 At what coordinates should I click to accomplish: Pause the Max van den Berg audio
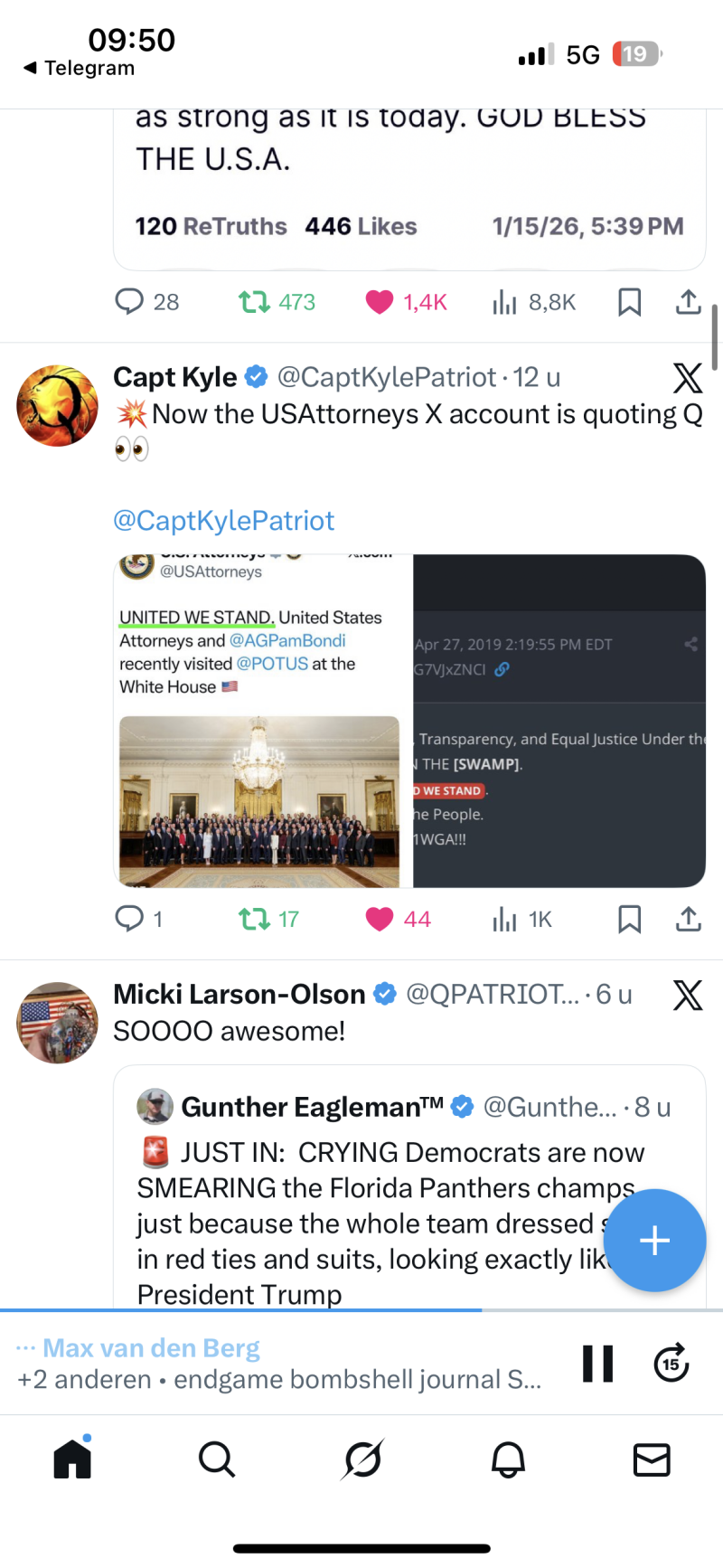point(597,1364)
